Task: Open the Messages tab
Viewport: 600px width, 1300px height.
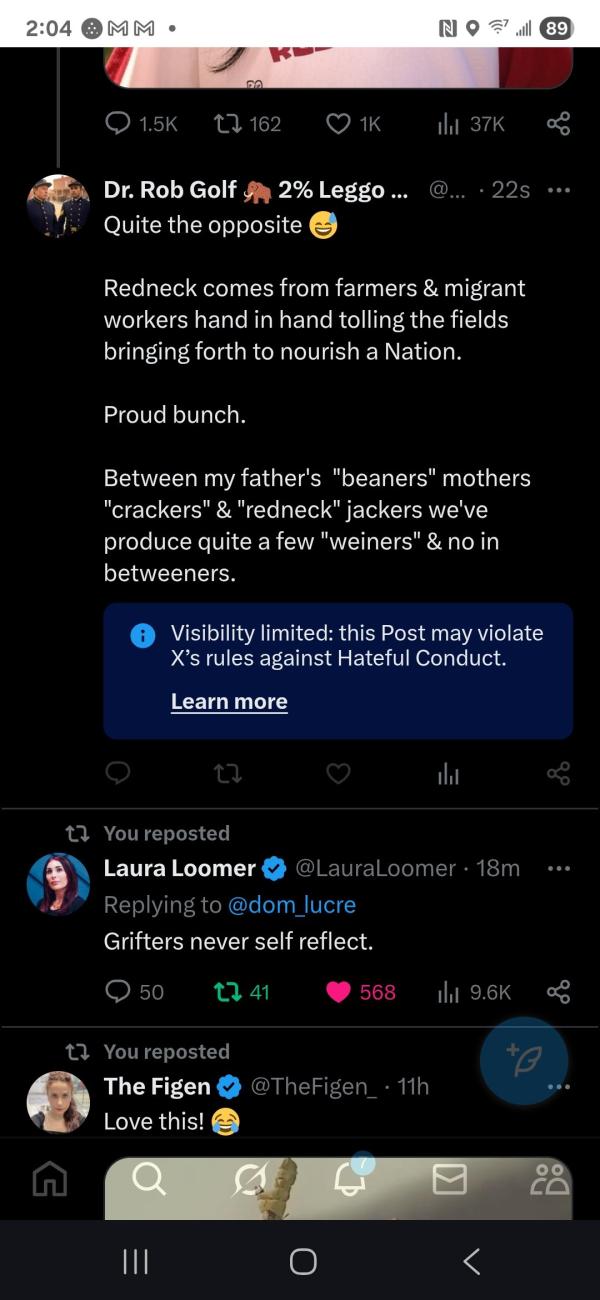Action: 449,1181
